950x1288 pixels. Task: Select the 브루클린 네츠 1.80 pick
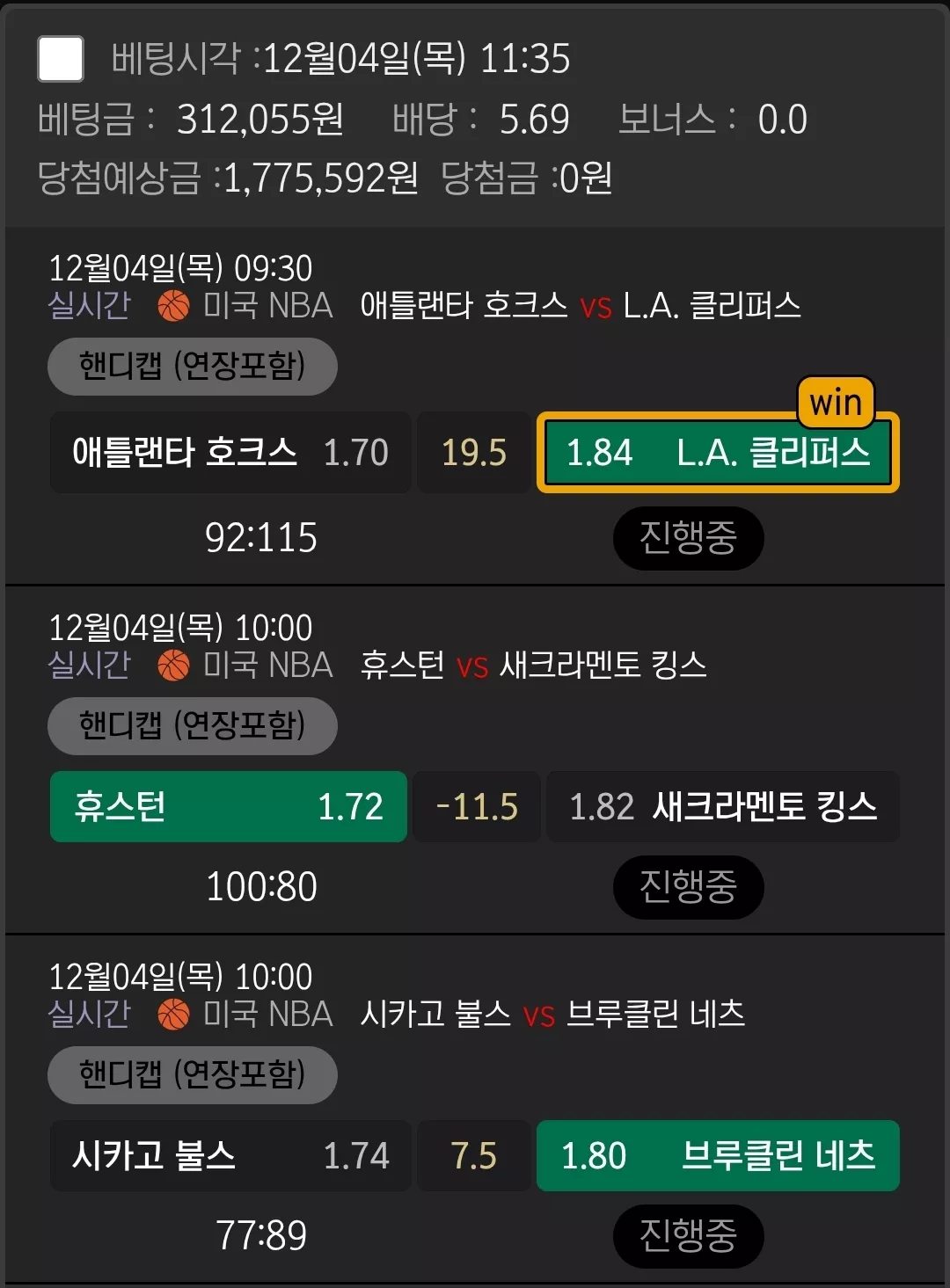pos(718,1155)
